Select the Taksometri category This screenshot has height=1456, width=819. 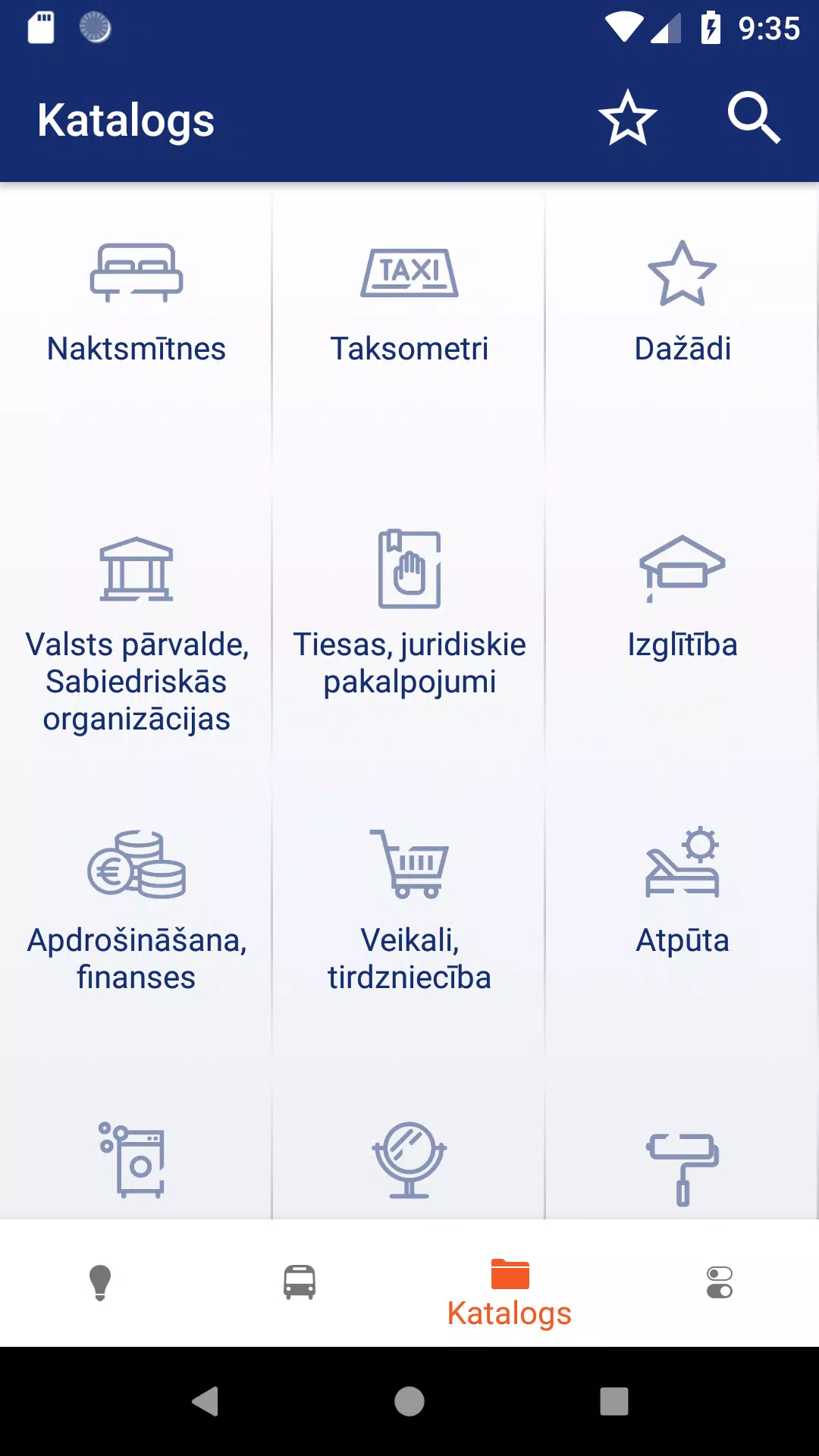tap(409, 303)
